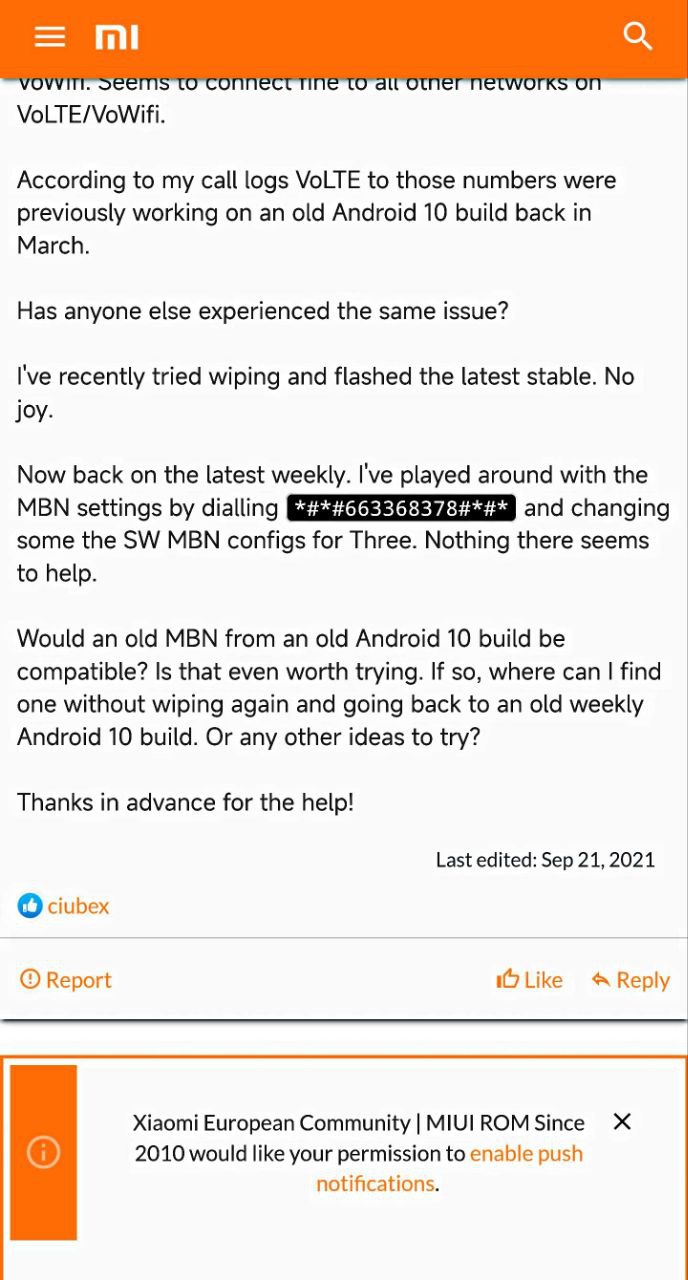Open ciubex's profile link
Viewport: 688px width, 1280px height.
pyautogui.click(x=78, y=906)
